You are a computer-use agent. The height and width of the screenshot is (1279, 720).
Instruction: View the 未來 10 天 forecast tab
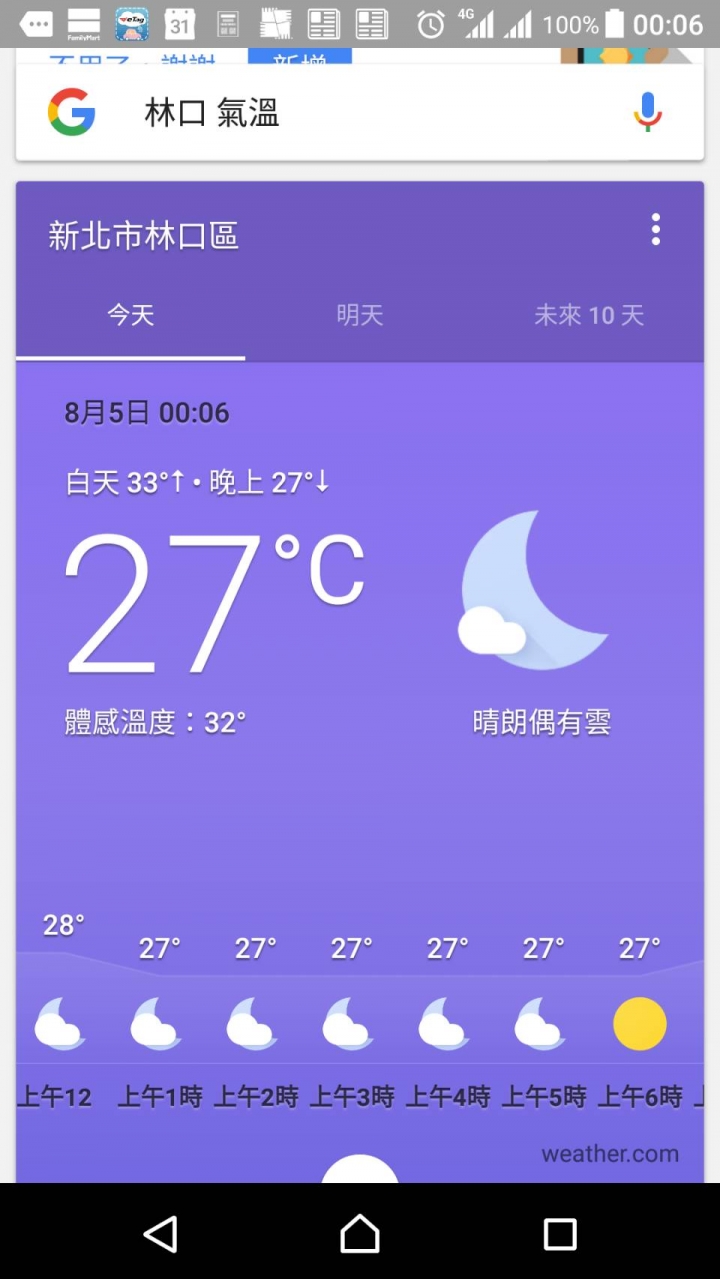click(588, 316)
